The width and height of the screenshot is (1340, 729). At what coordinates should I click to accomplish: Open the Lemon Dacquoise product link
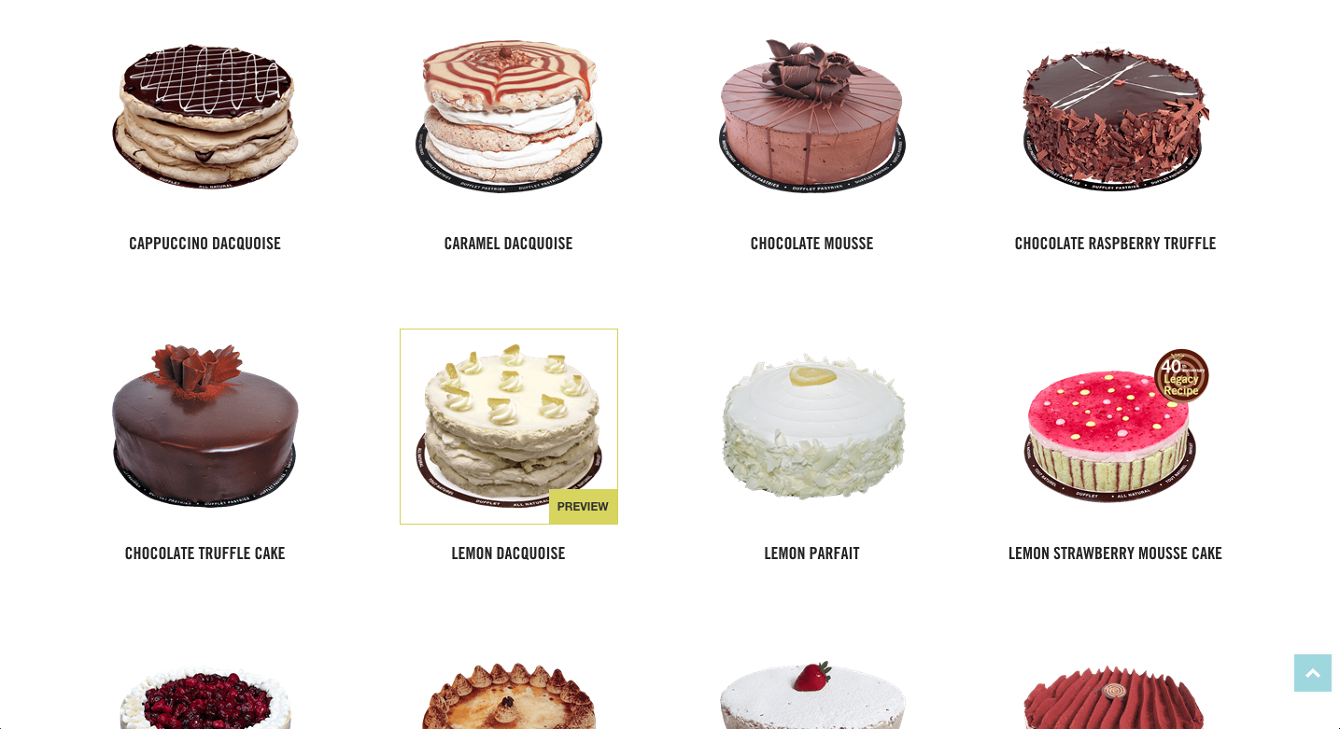(508, 553)
